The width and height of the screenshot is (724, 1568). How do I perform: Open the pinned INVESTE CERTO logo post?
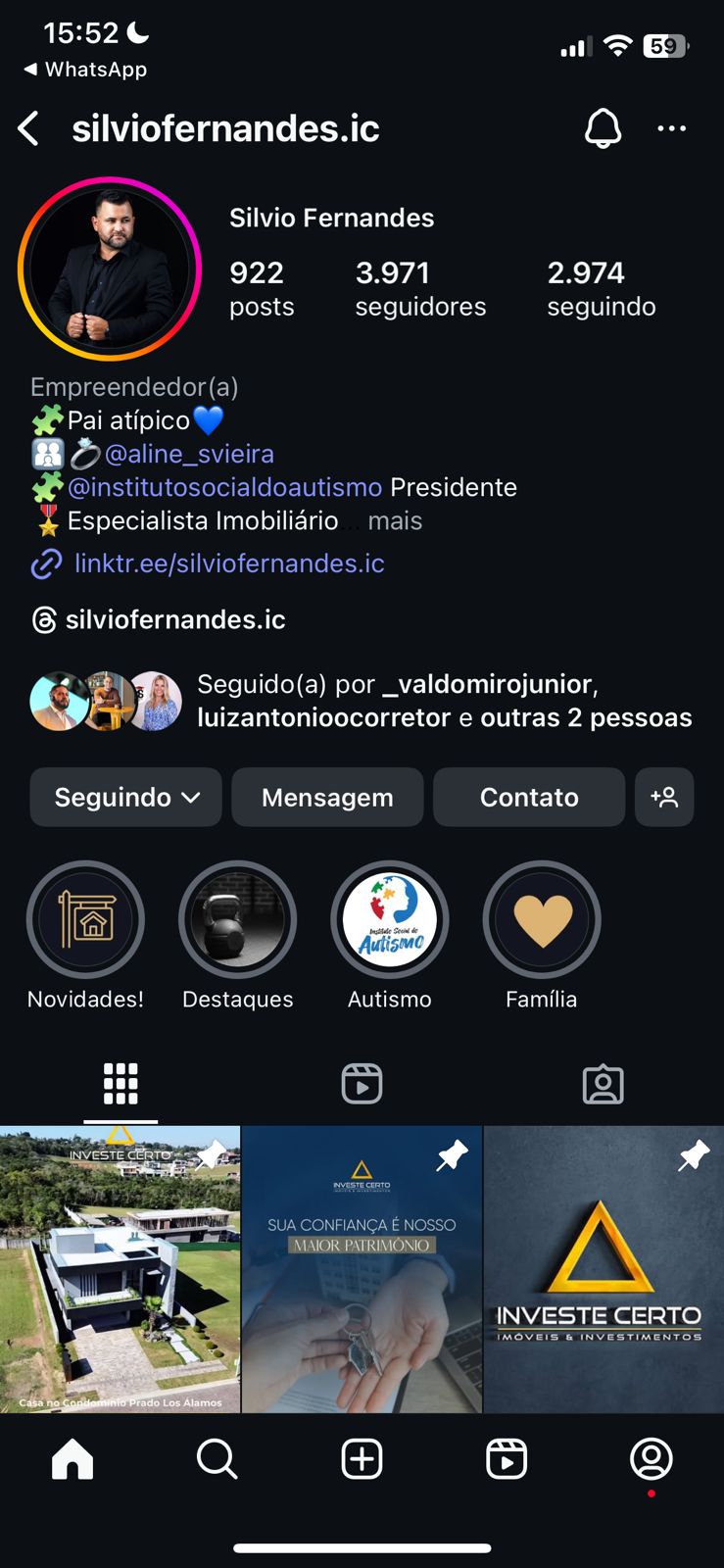click(x=603, y=1269)
